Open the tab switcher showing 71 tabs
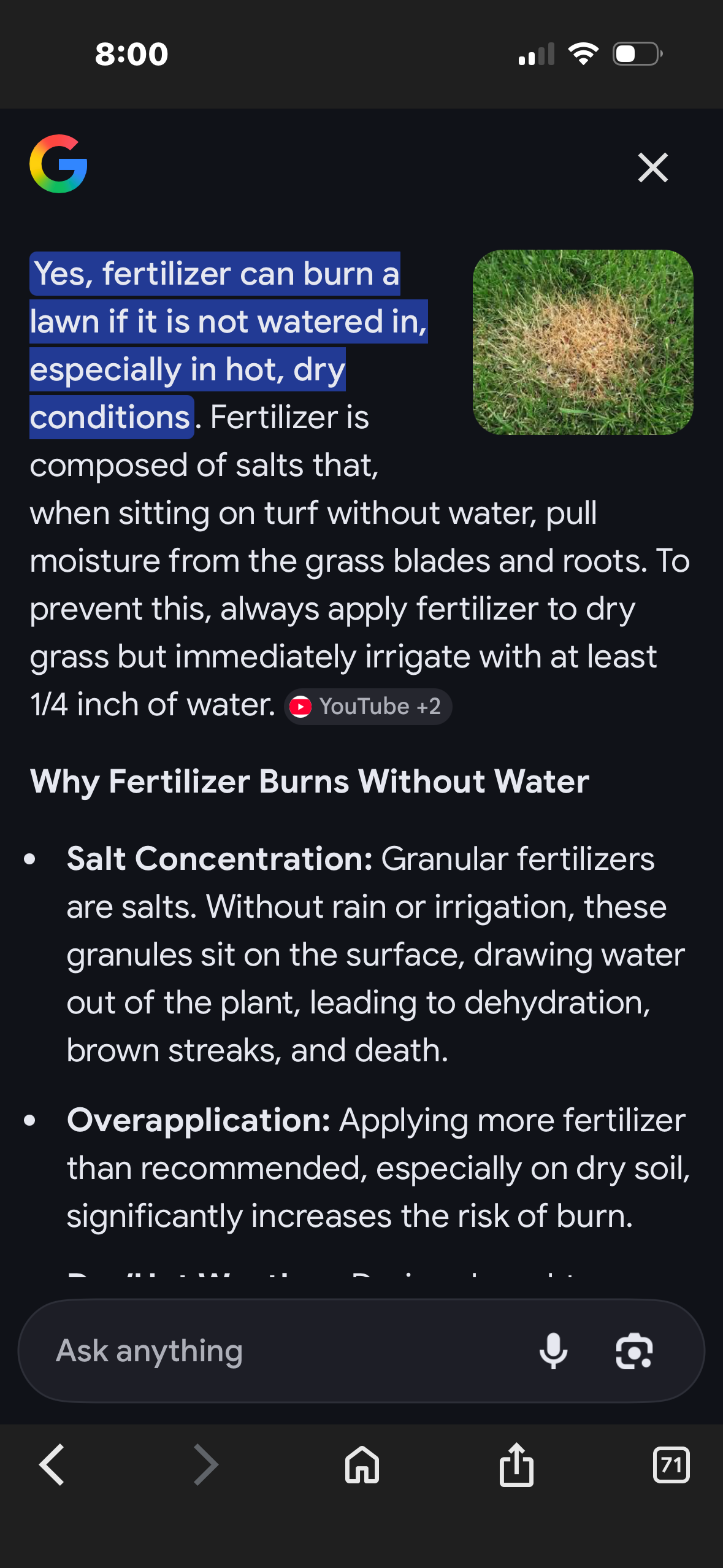 pos(671,1465)
